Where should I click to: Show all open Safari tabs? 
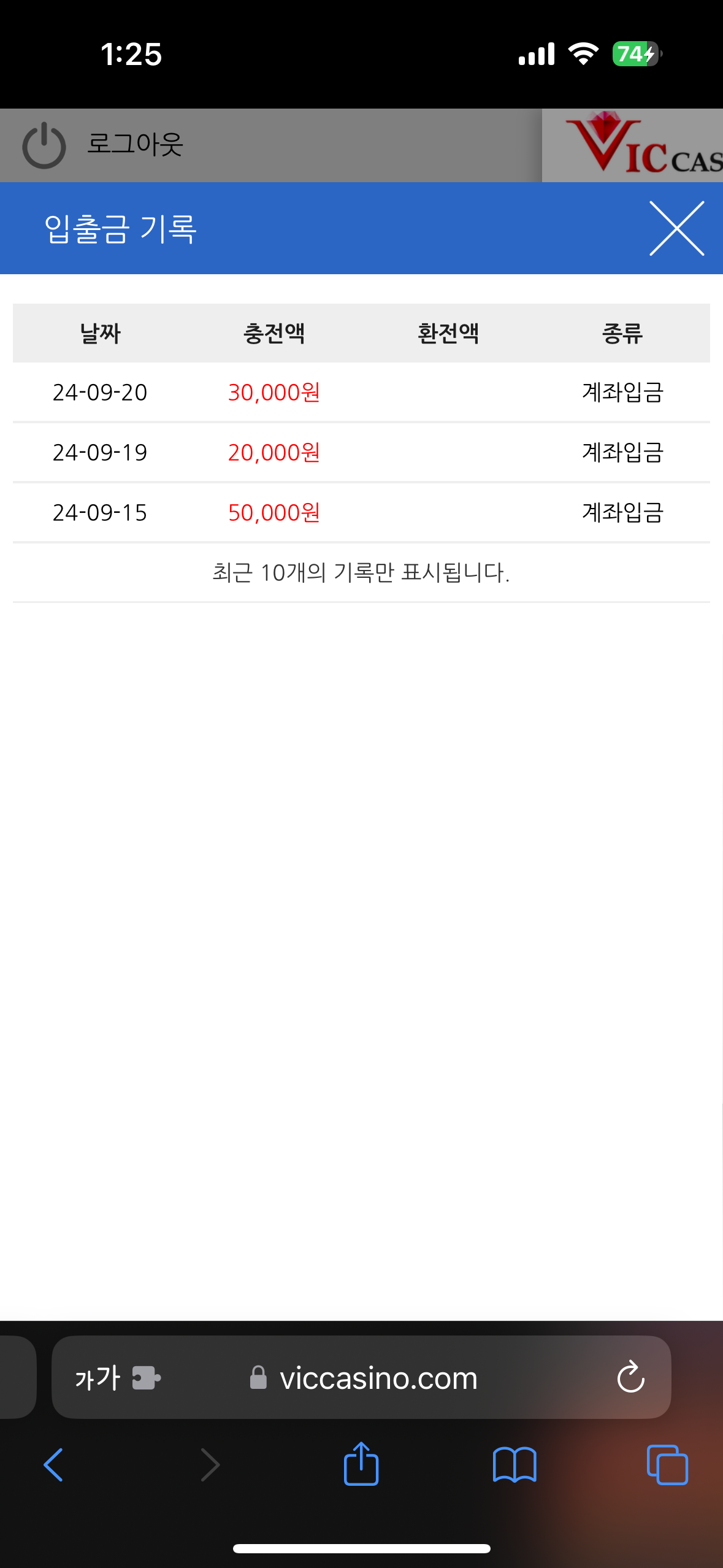point(667,1465)
